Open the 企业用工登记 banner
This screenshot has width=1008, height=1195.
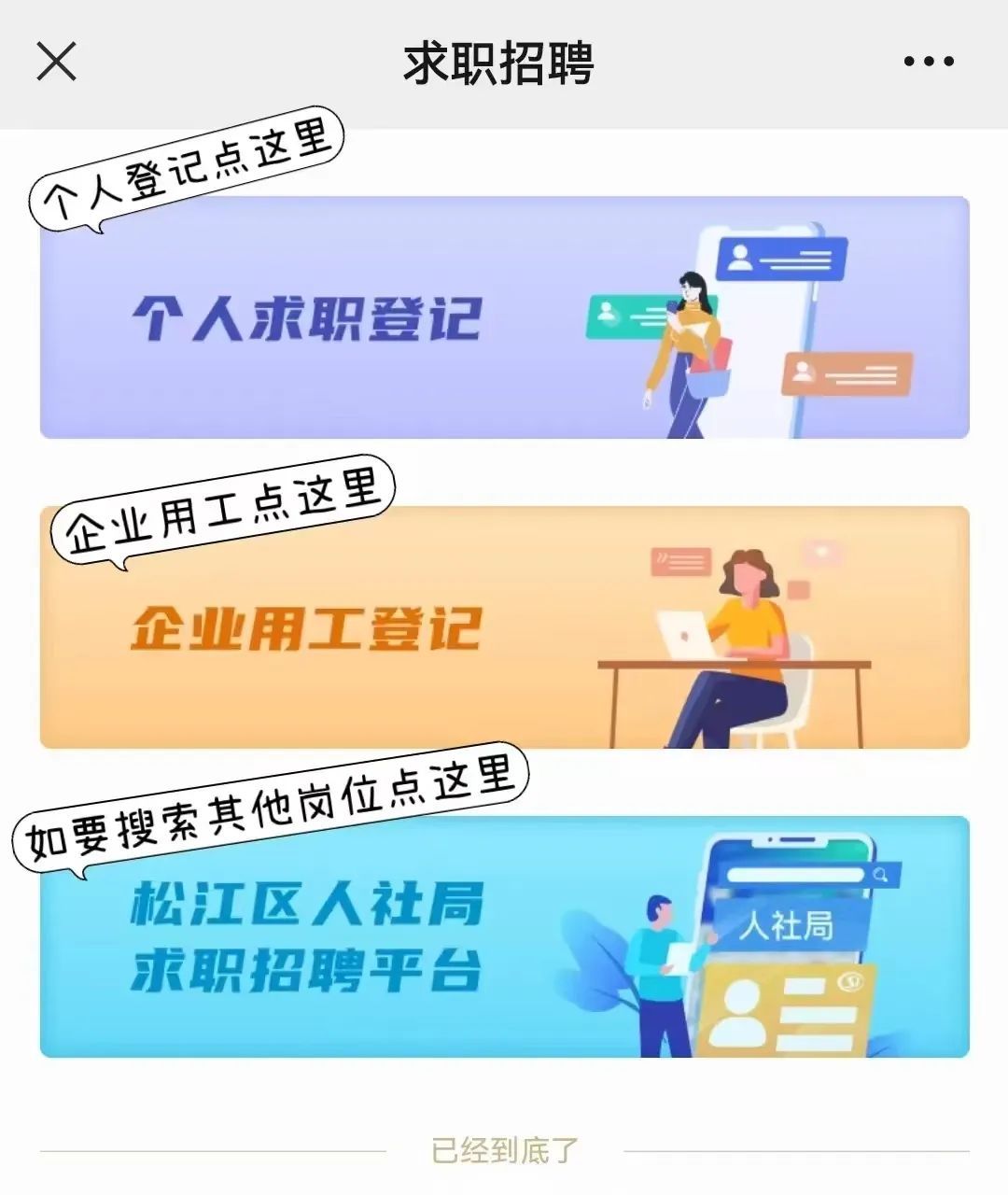coord(504,627)
